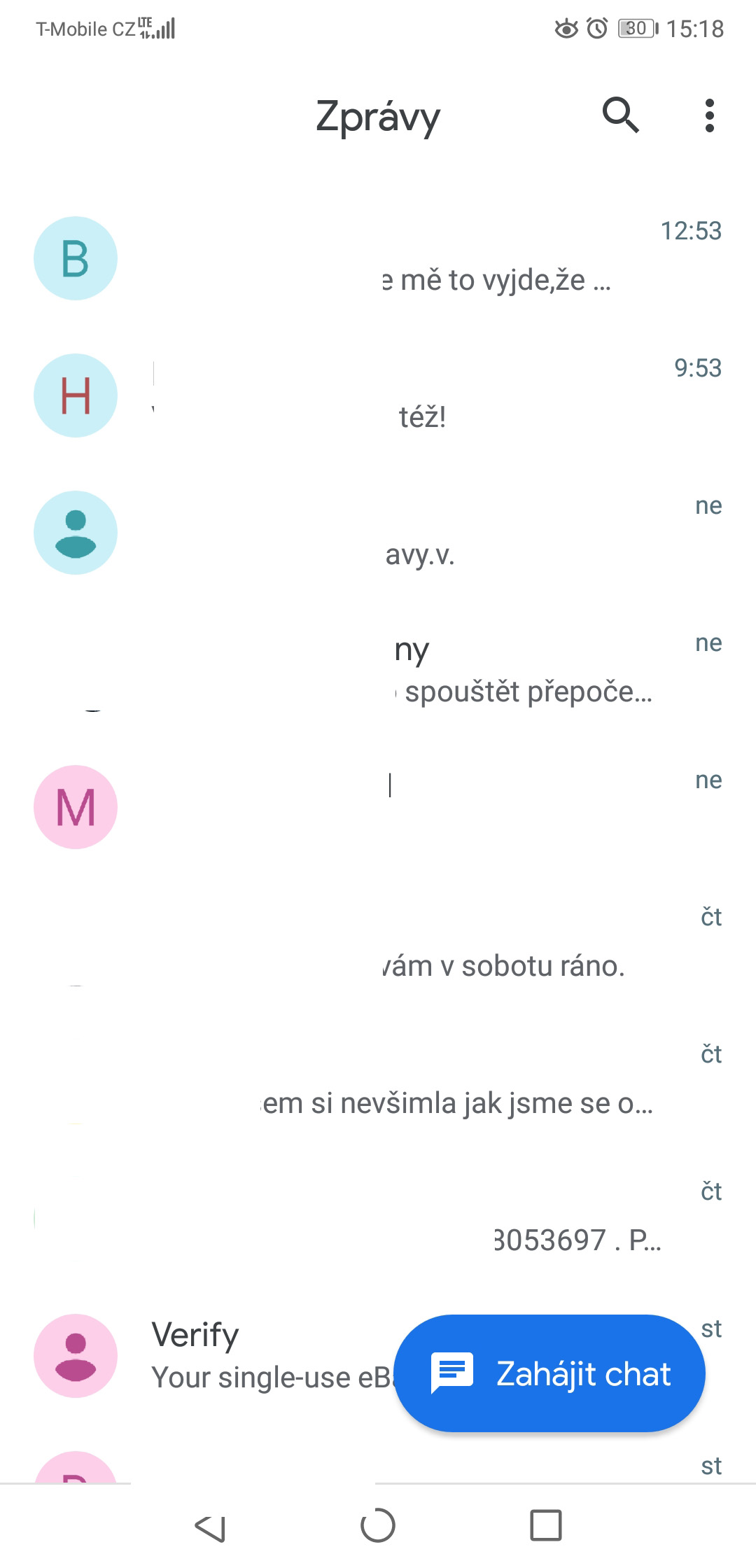The height and width of the screenshot is (1568, 756).
Task: Open the thread ending with avy.v.
Action: tap(378, 533)
